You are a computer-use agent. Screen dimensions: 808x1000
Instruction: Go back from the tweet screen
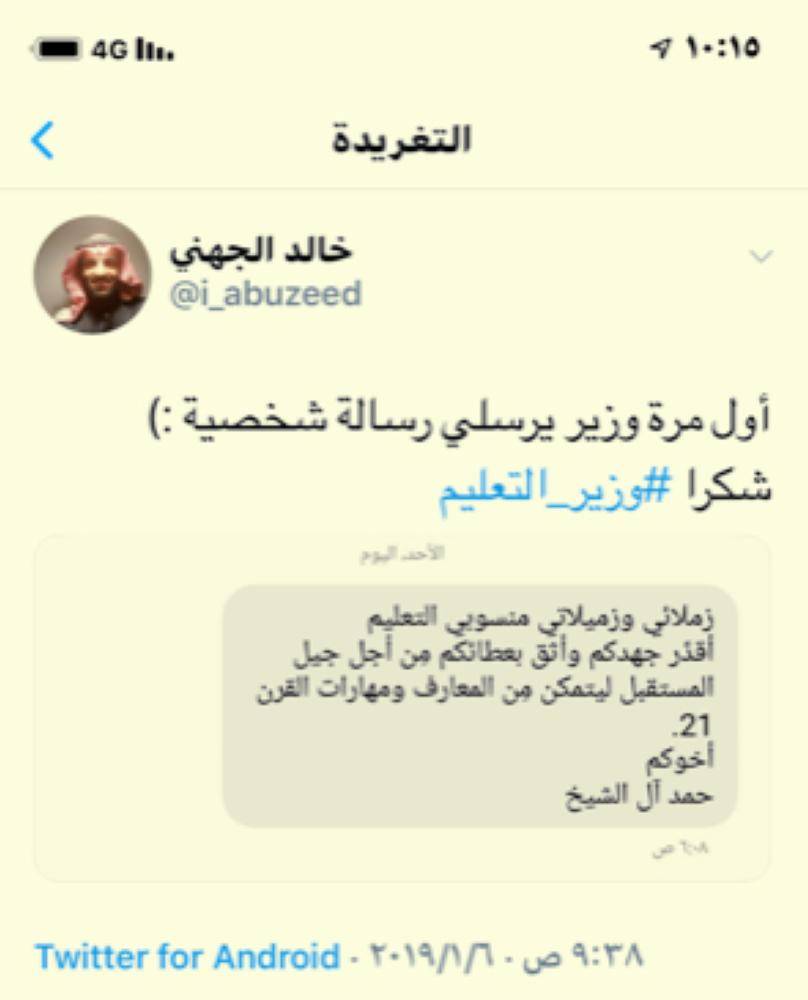point(43,141)
